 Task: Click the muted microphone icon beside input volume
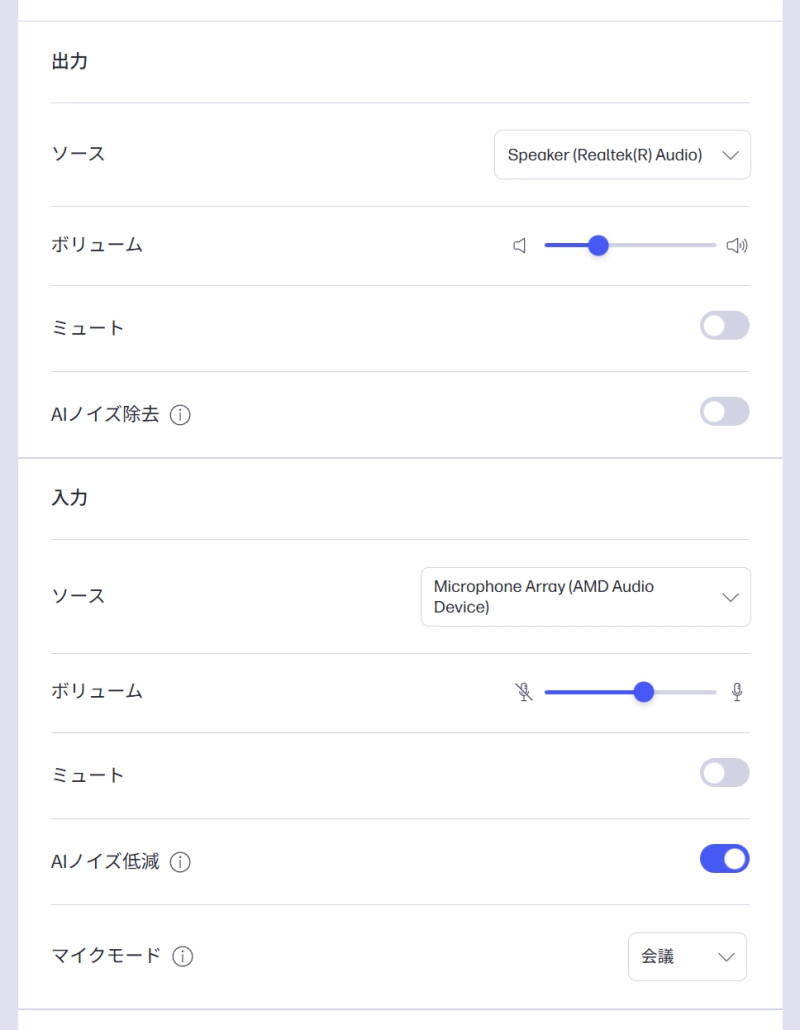pos(523,692)
